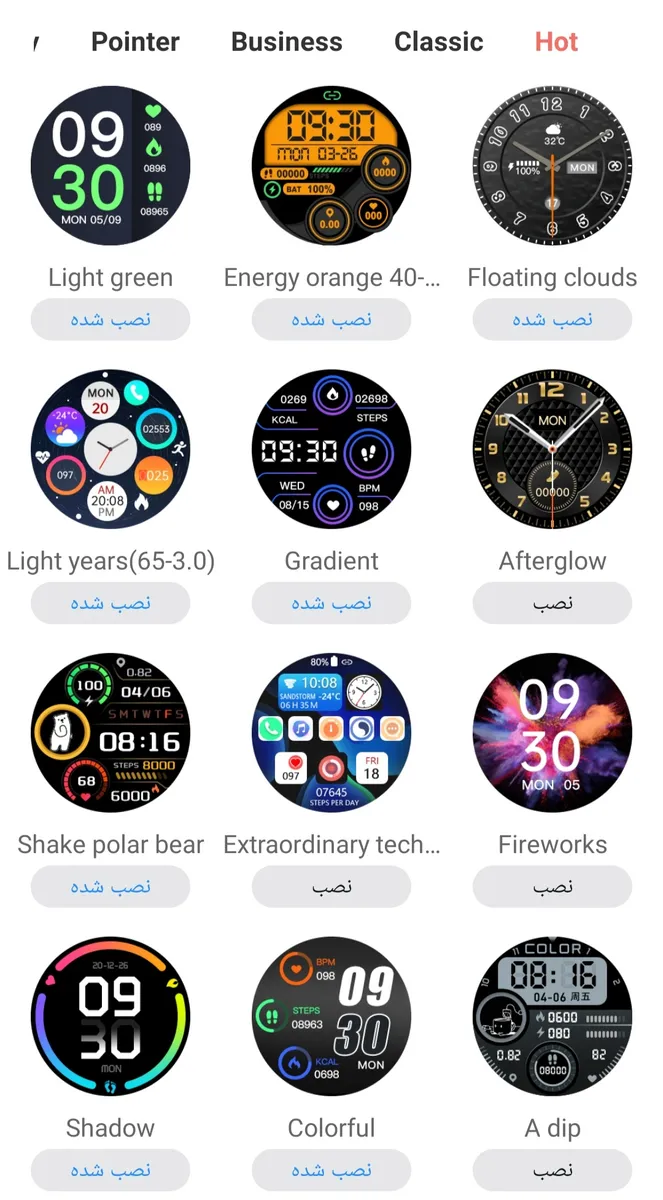Viewport: 663px width, 1200px height.
Task: Install the Extraordinary tech watch face
Action: tap(331, 887)
